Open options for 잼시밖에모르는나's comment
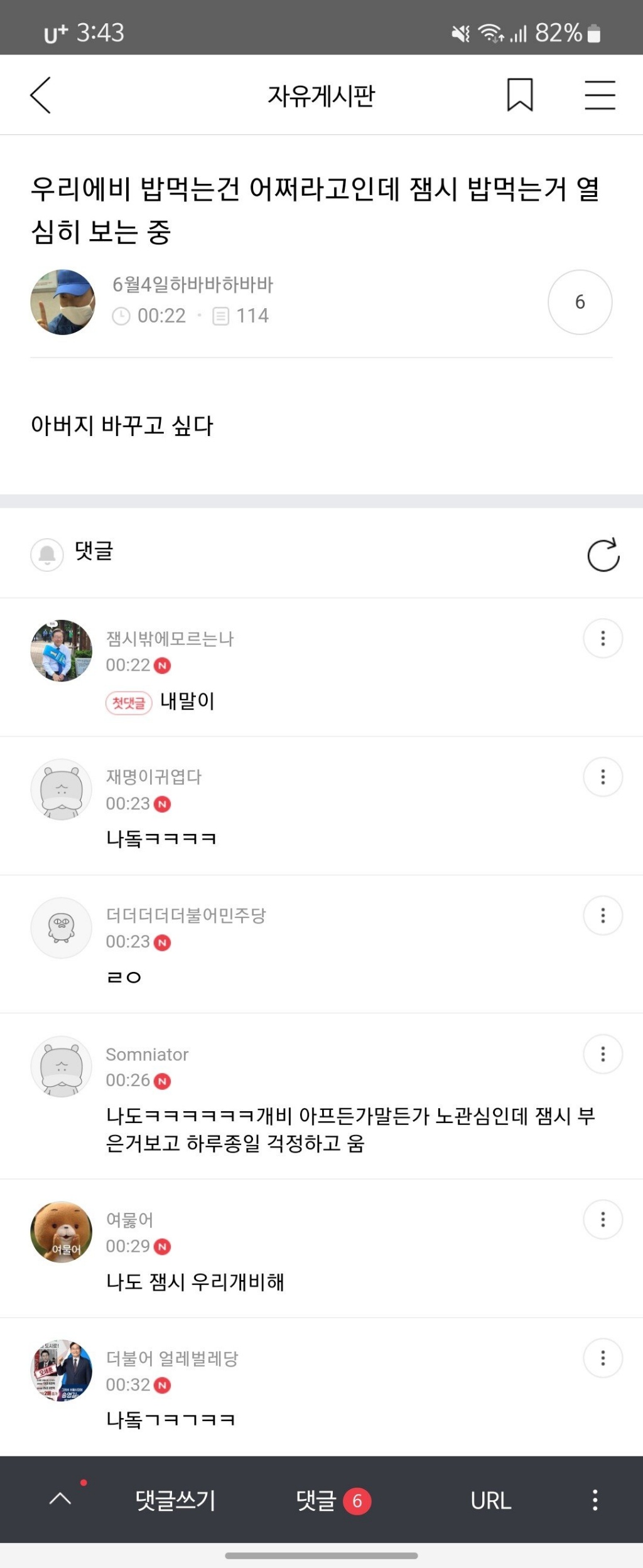Image resolution: width=643 pixels, height=1568 pixels. pyautogui.click(x=603, y=638)
